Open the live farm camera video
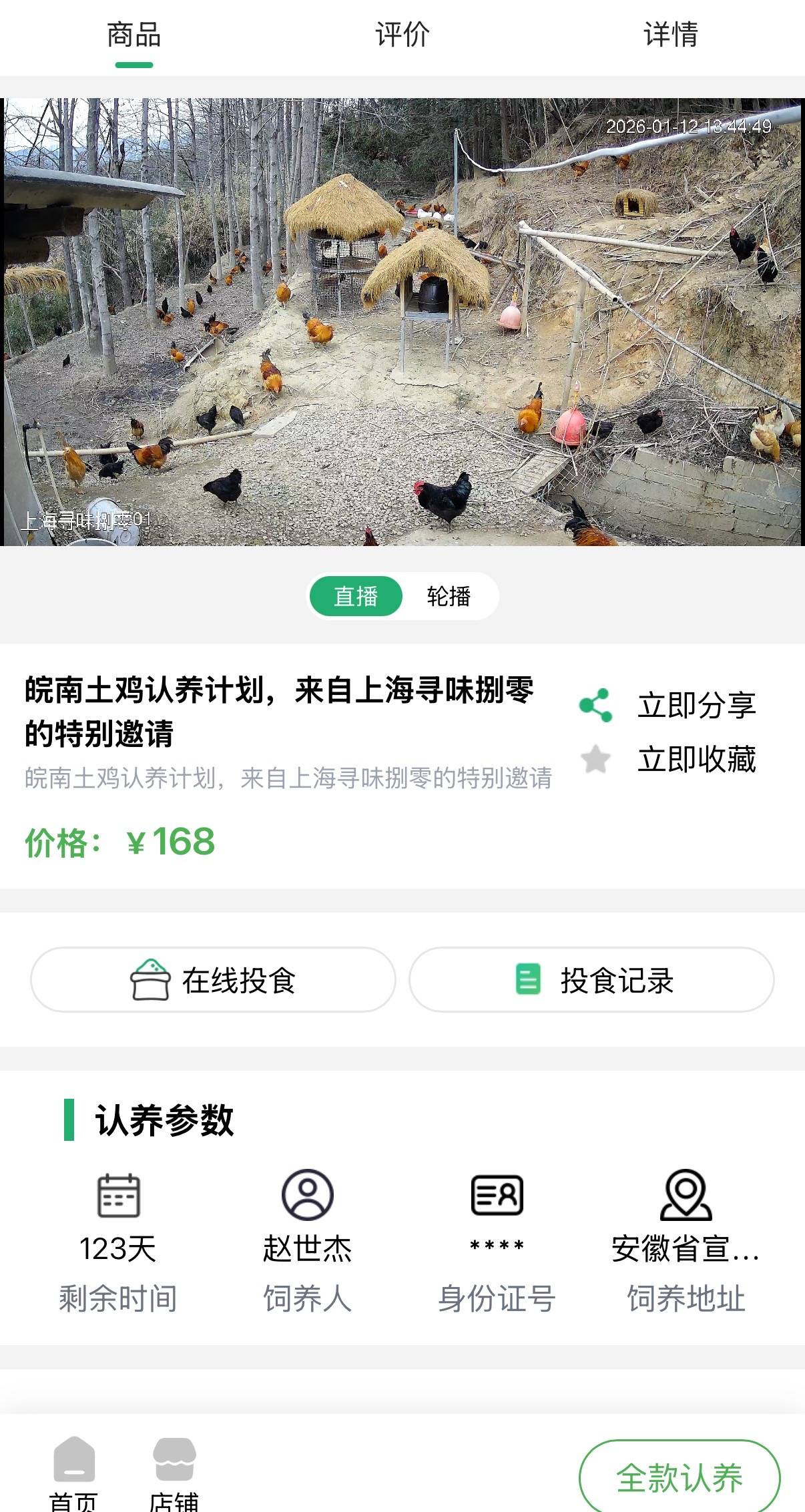 pyautogui.click(x=402, y=322)
